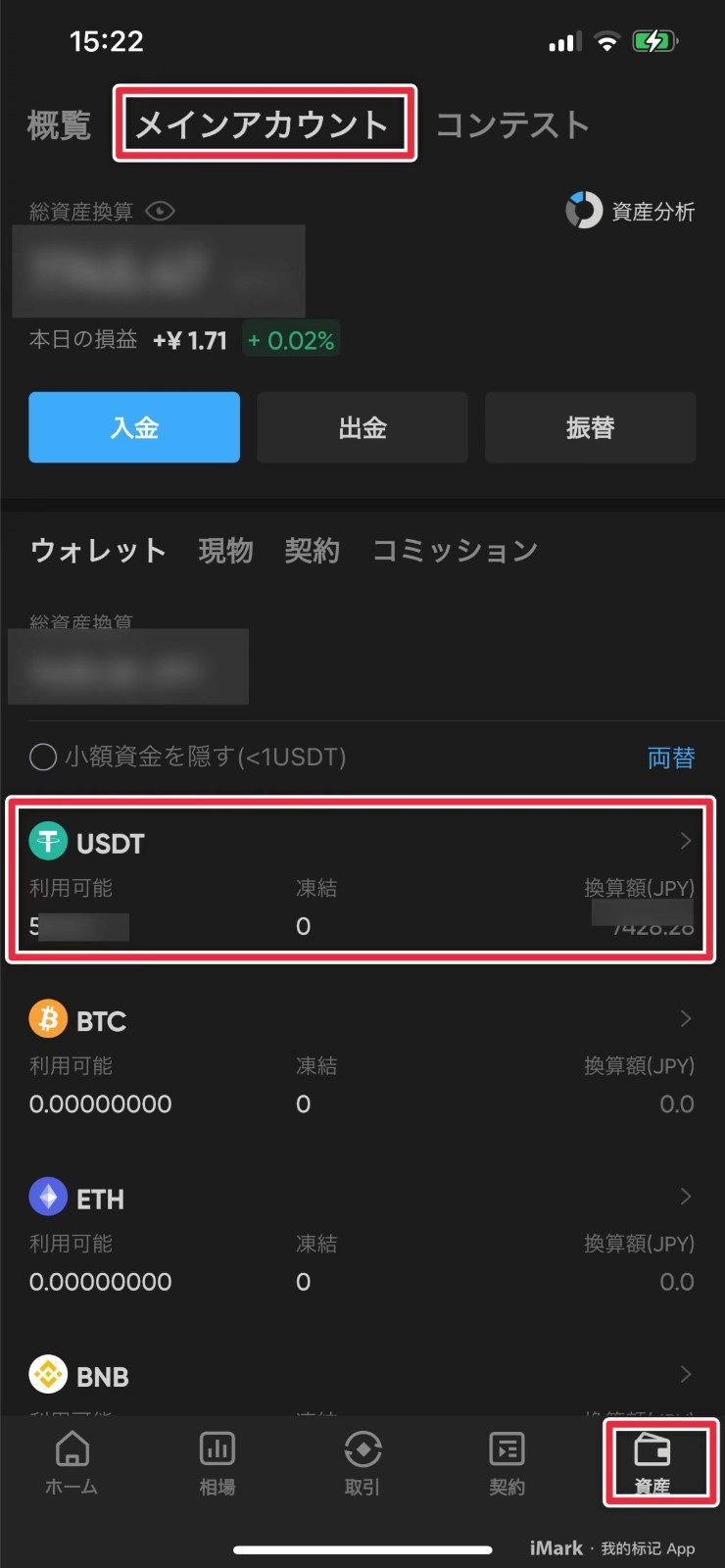Switch to the 現物 sub-tab
The width and height of the screenshot is (725, 1568).
226,550
